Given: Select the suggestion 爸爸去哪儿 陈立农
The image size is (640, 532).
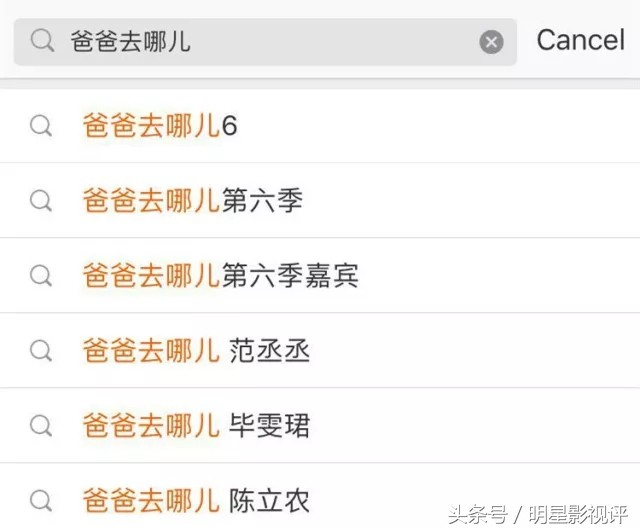Looking at the screenshot, I should click(x=196, y=500).
